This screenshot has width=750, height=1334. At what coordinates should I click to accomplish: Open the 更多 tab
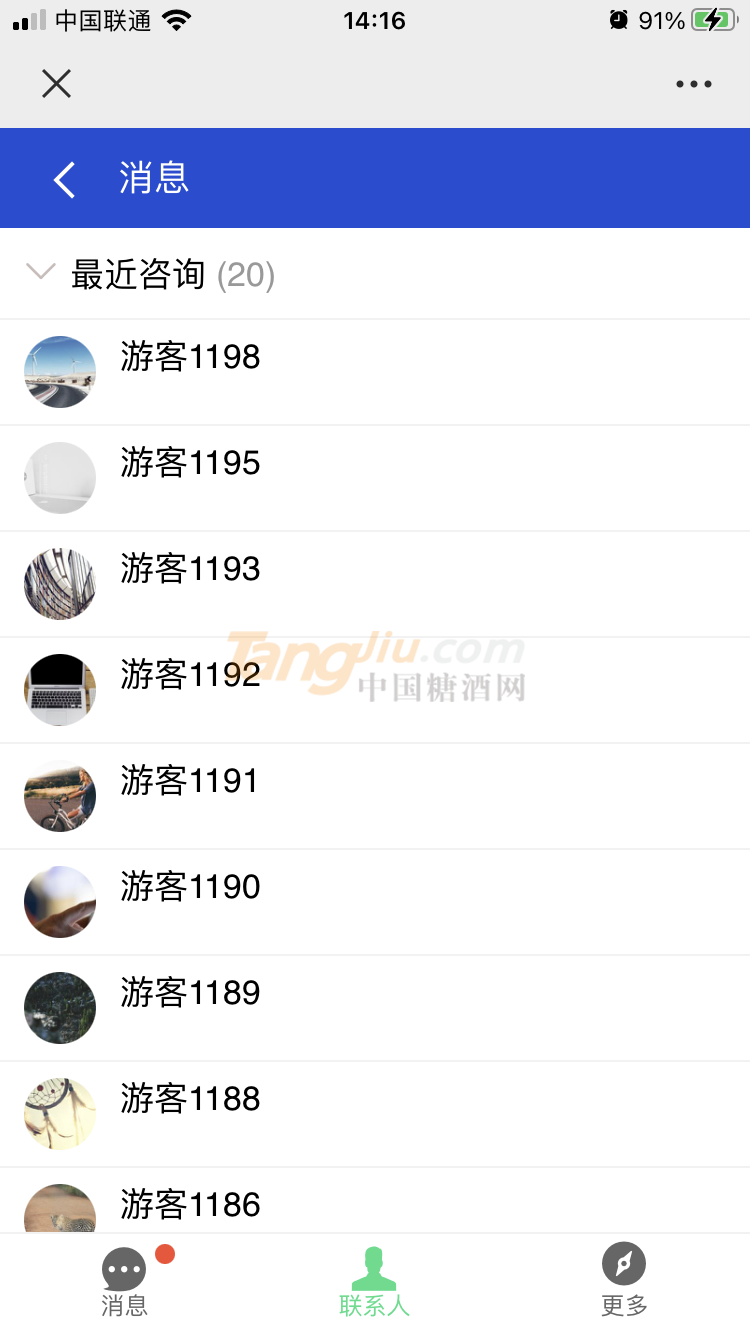pos(623,1280)
